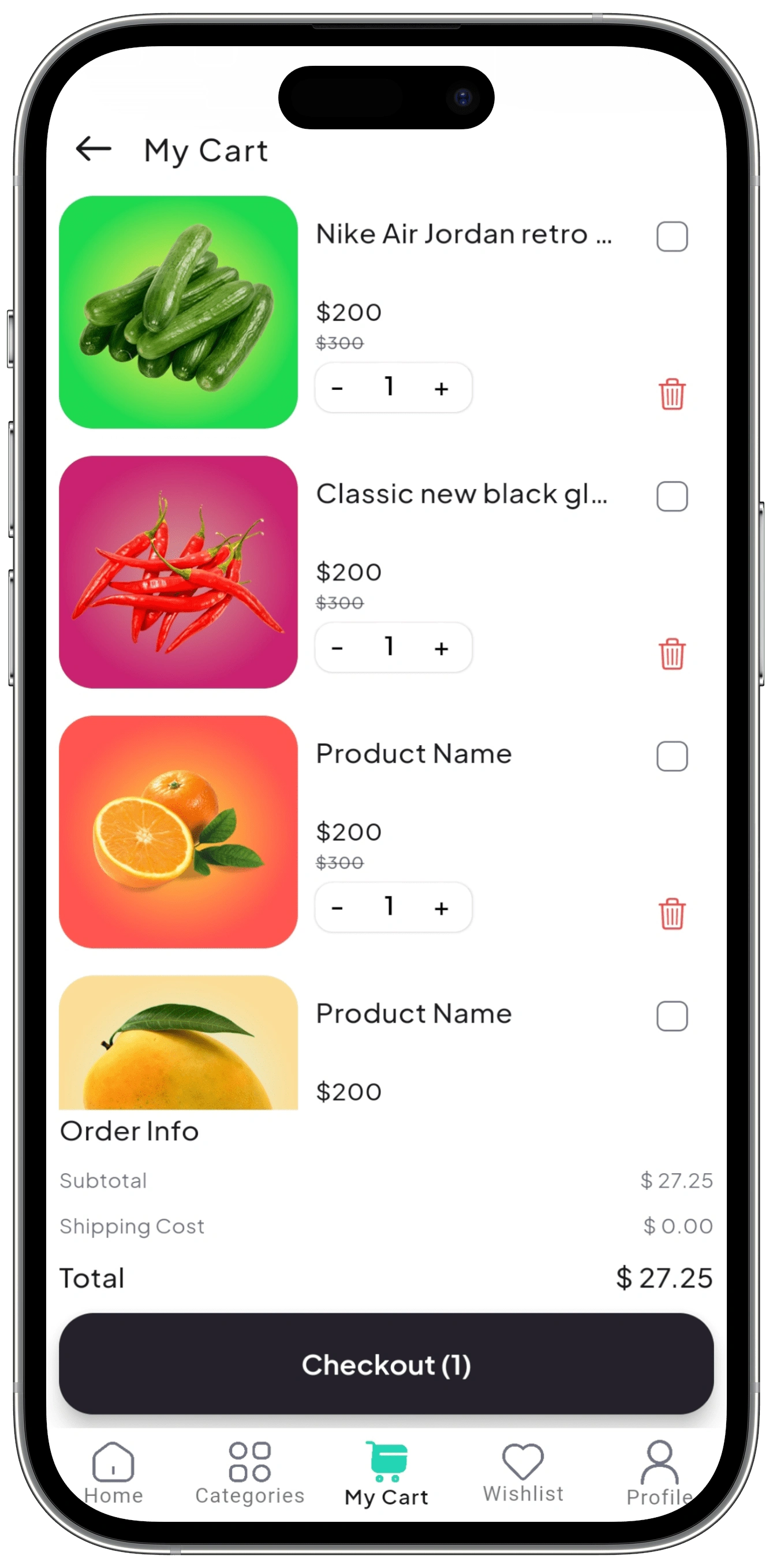Go back using the arrow icon
The width and height of the screenshot is (773, 1568).
(93, 148)
